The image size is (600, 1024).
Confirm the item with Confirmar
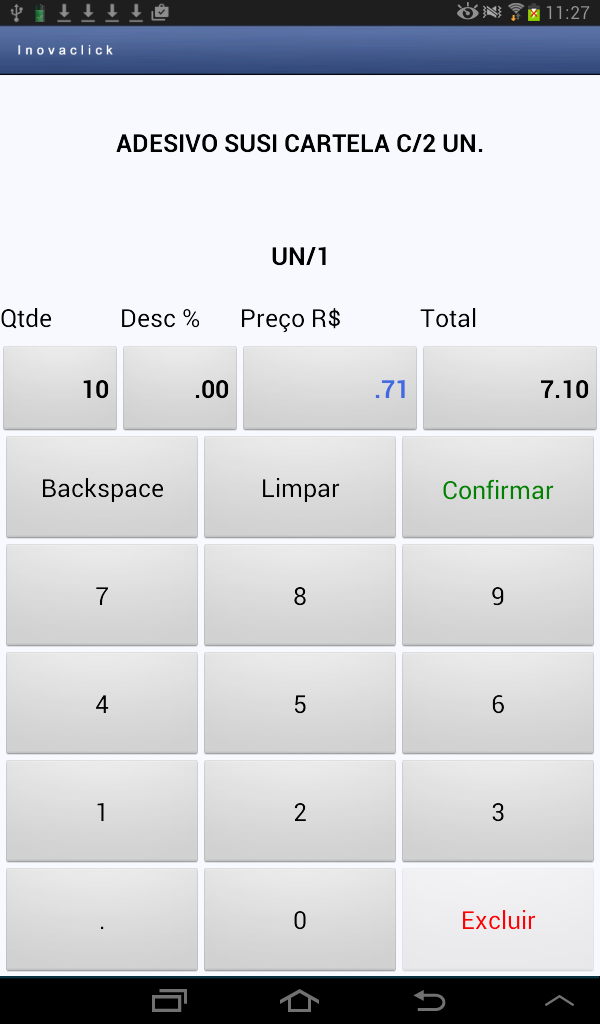click(x=498, y=489)
